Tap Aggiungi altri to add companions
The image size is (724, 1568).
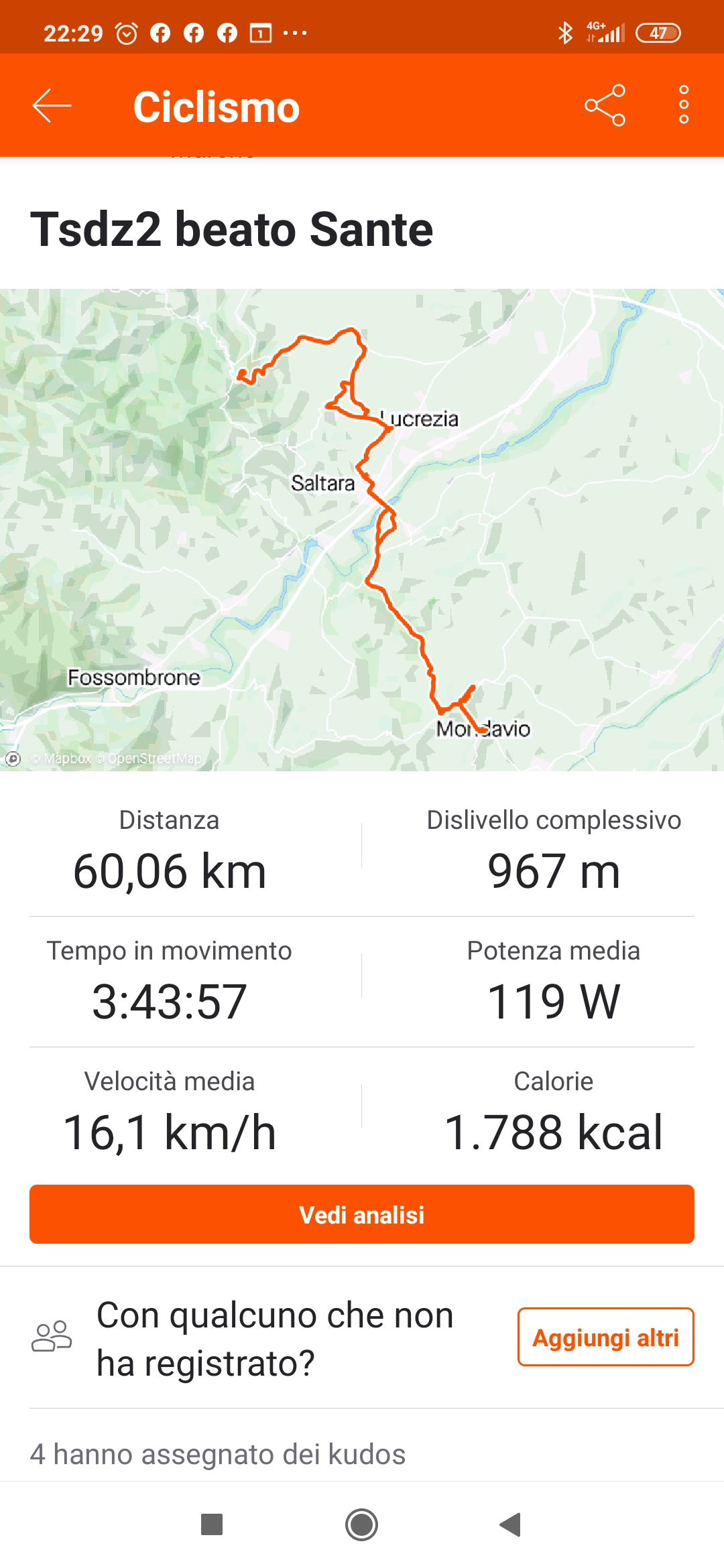[605, 1337]
